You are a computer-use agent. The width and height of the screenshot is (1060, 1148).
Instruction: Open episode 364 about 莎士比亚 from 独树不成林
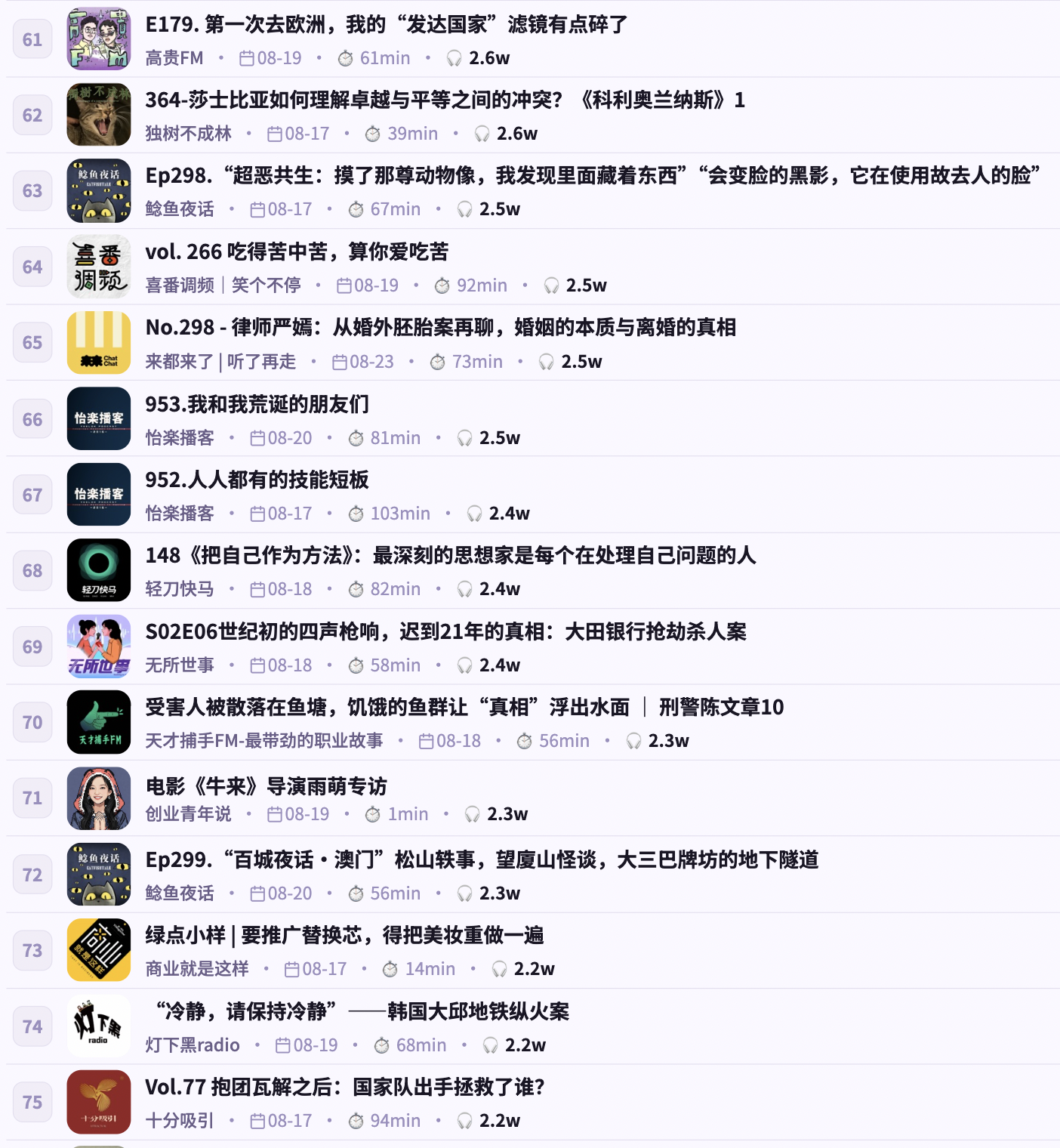(445, 100)
